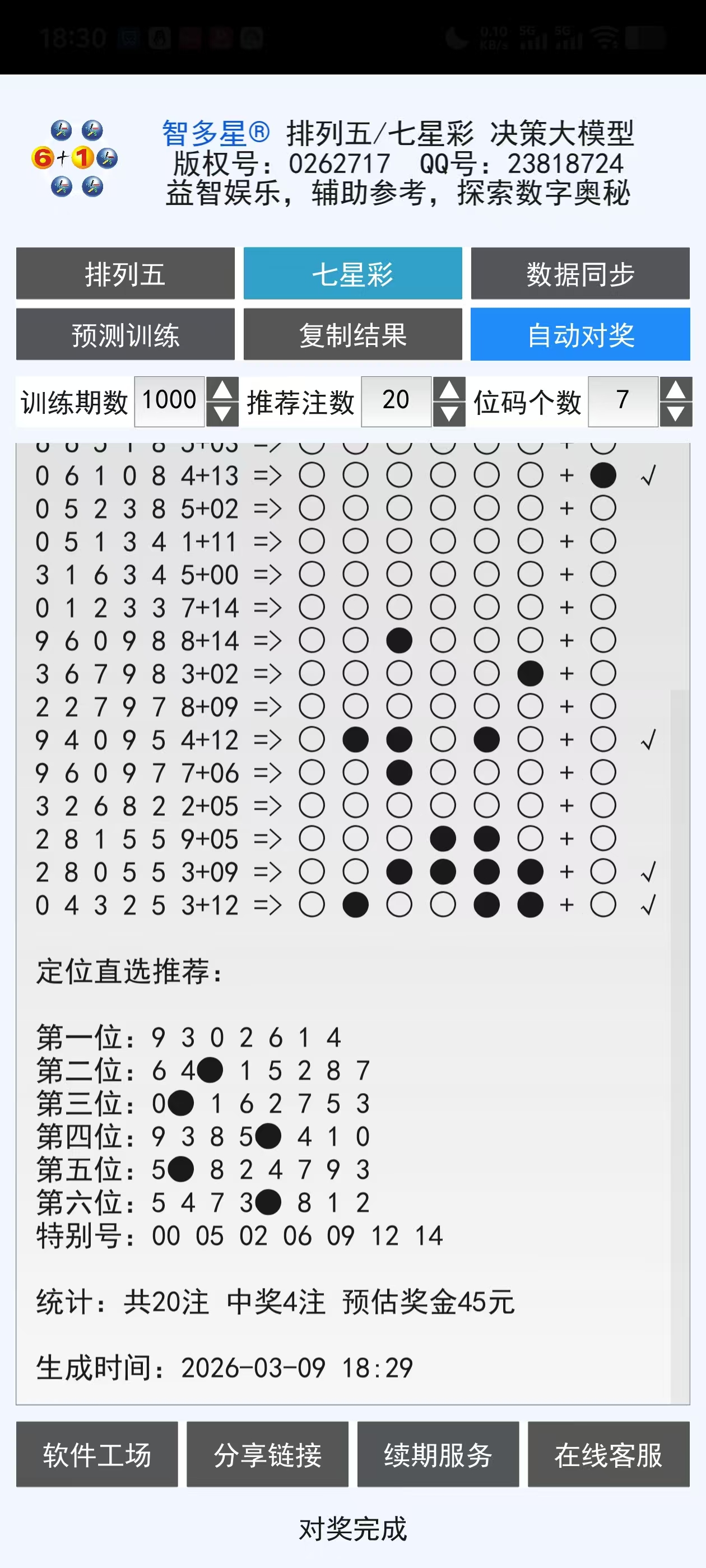Viewport: 706px width, 1568px height.
Task: Decrease 位码个数 with down arrow
Action: pos(676,414)
